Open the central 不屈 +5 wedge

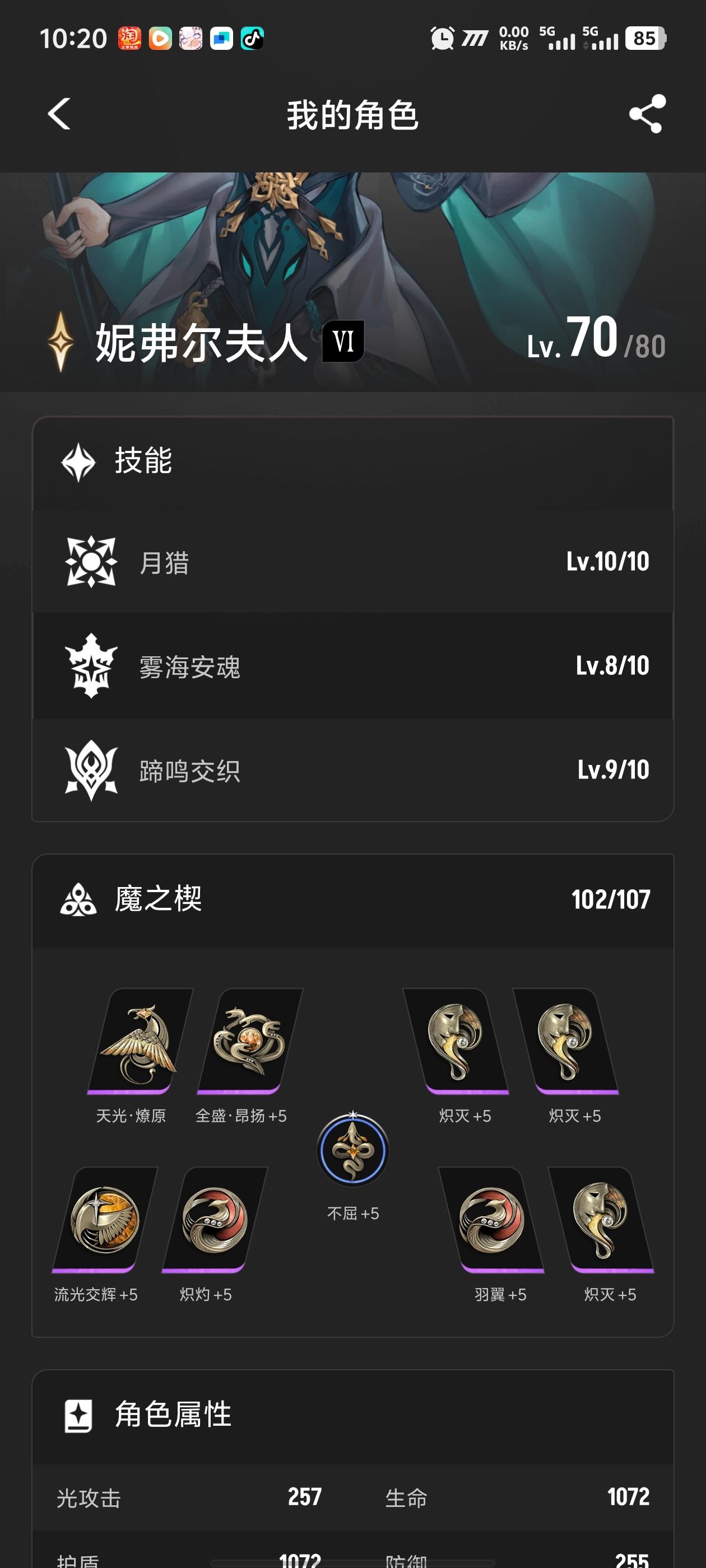click(x=352, y=1150)
